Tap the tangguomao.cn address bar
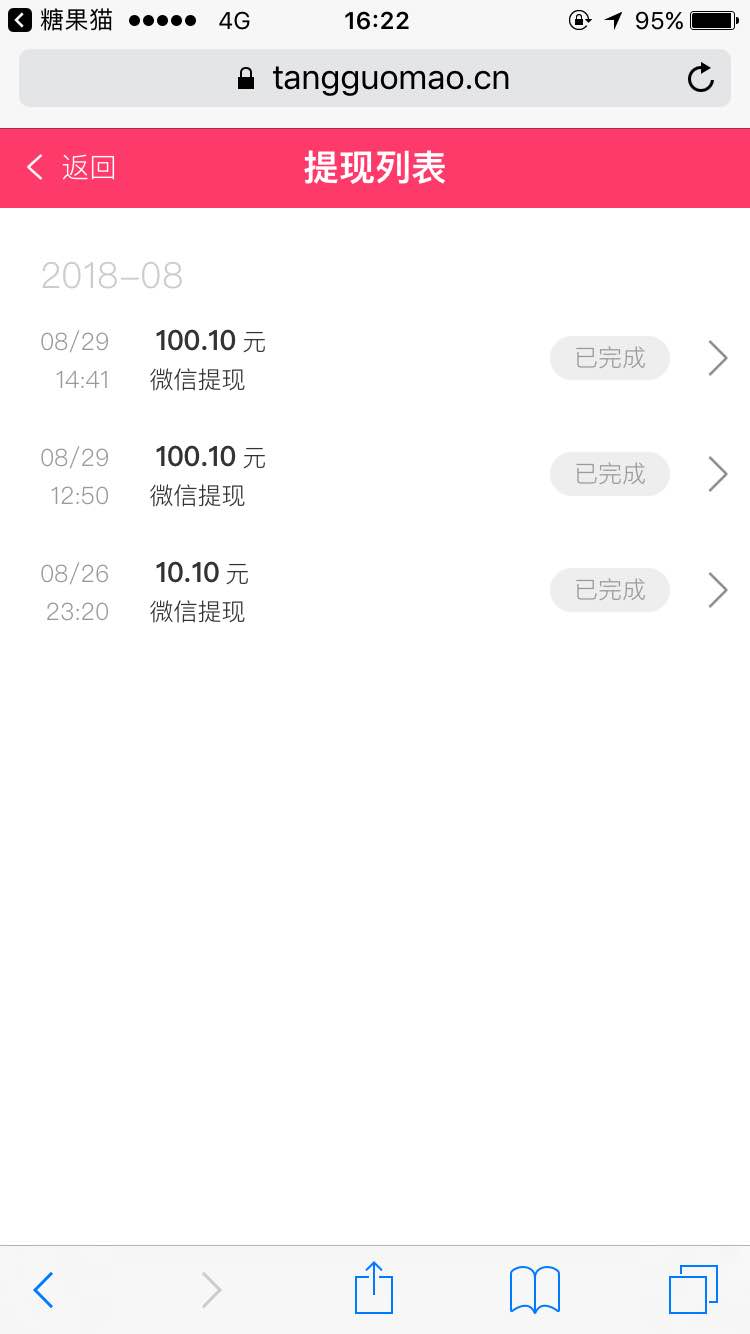Screen dimensions: 750x1334 pyautogui.click(x=374, y=78)
